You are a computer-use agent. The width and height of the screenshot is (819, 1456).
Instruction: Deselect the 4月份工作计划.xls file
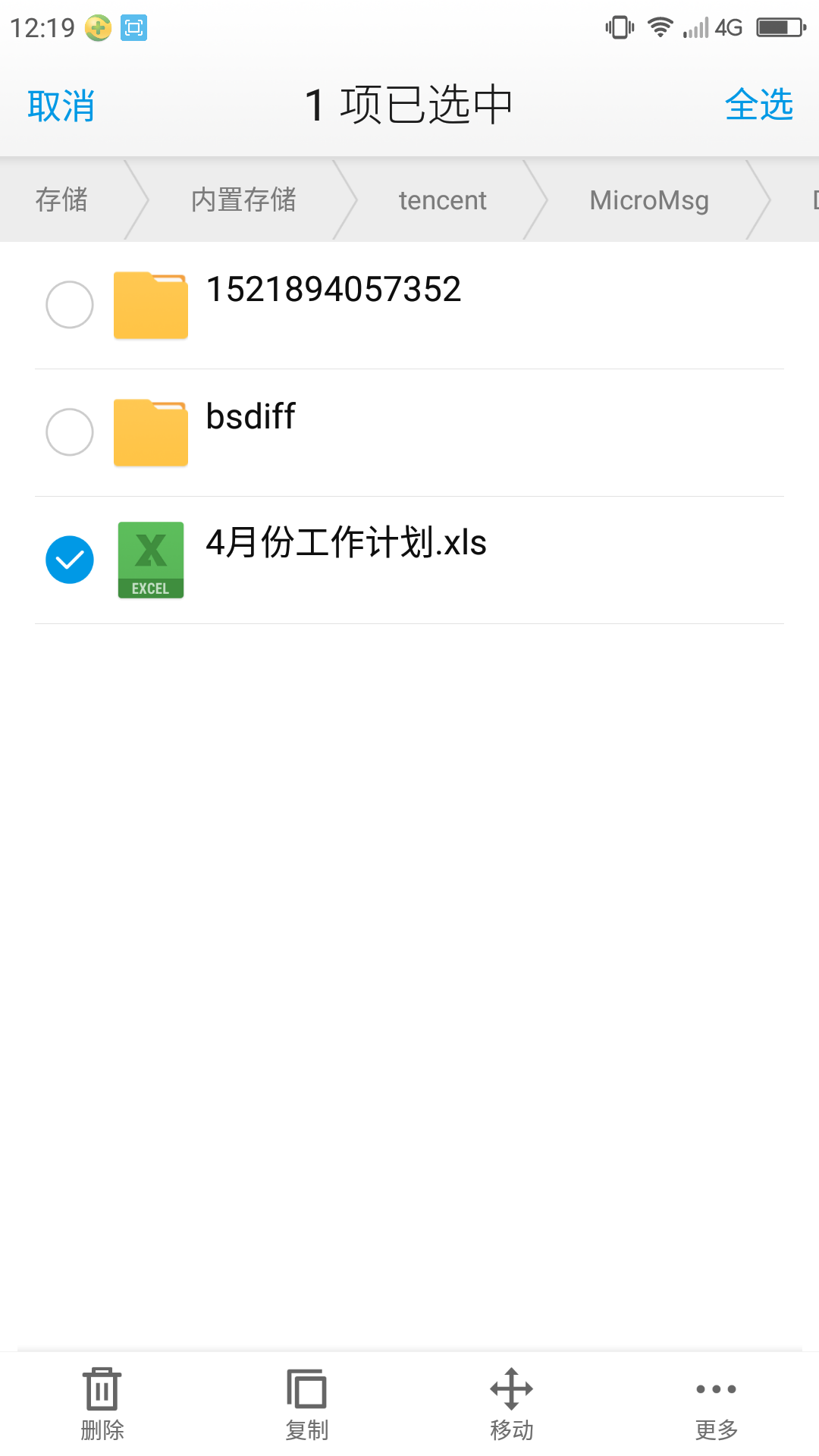69,559
